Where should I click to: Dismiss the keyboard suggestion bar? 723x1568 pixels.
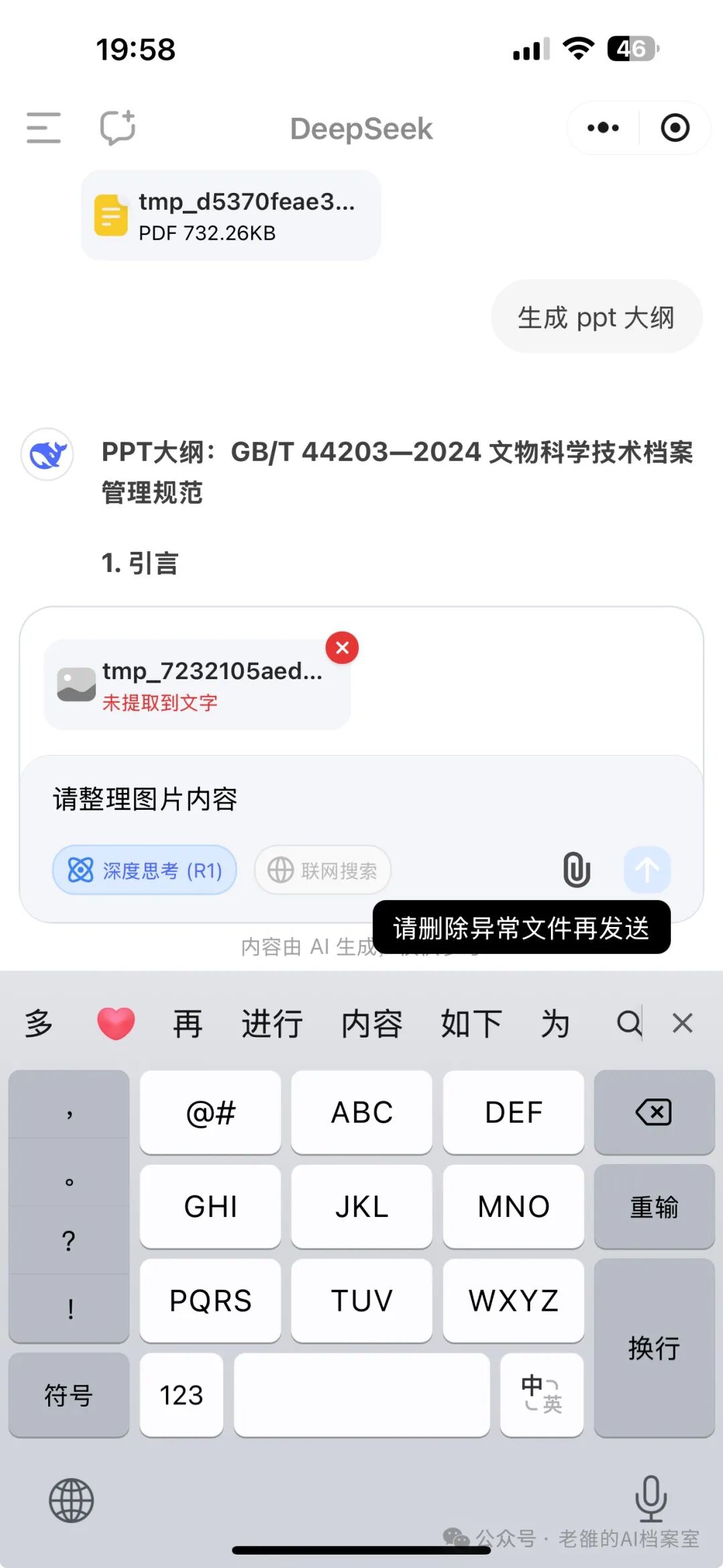pos(682,1023)
